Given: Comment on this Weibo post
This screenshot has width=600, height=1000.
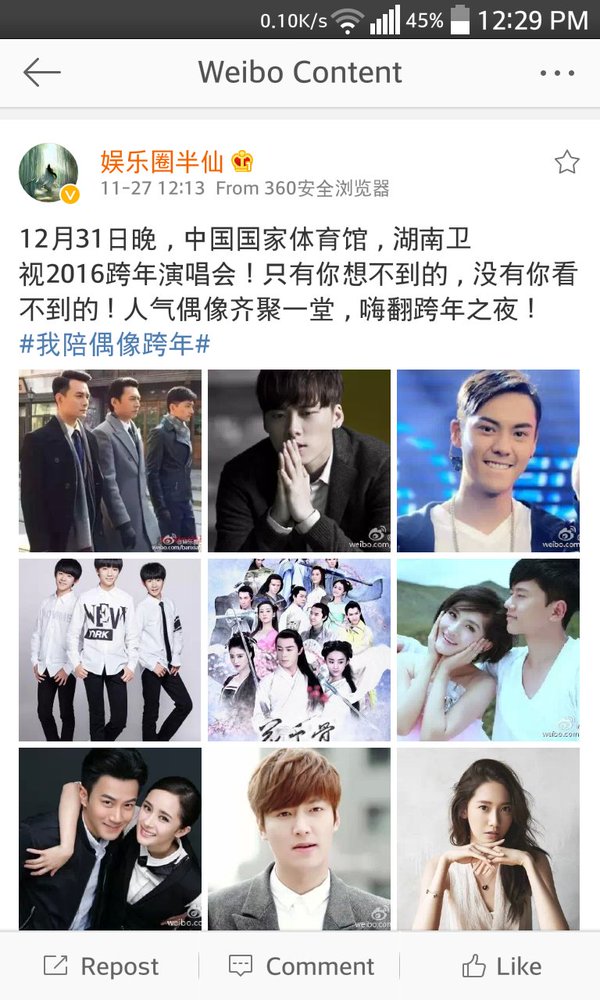Looking at the screenshot, I should [300, 966].
